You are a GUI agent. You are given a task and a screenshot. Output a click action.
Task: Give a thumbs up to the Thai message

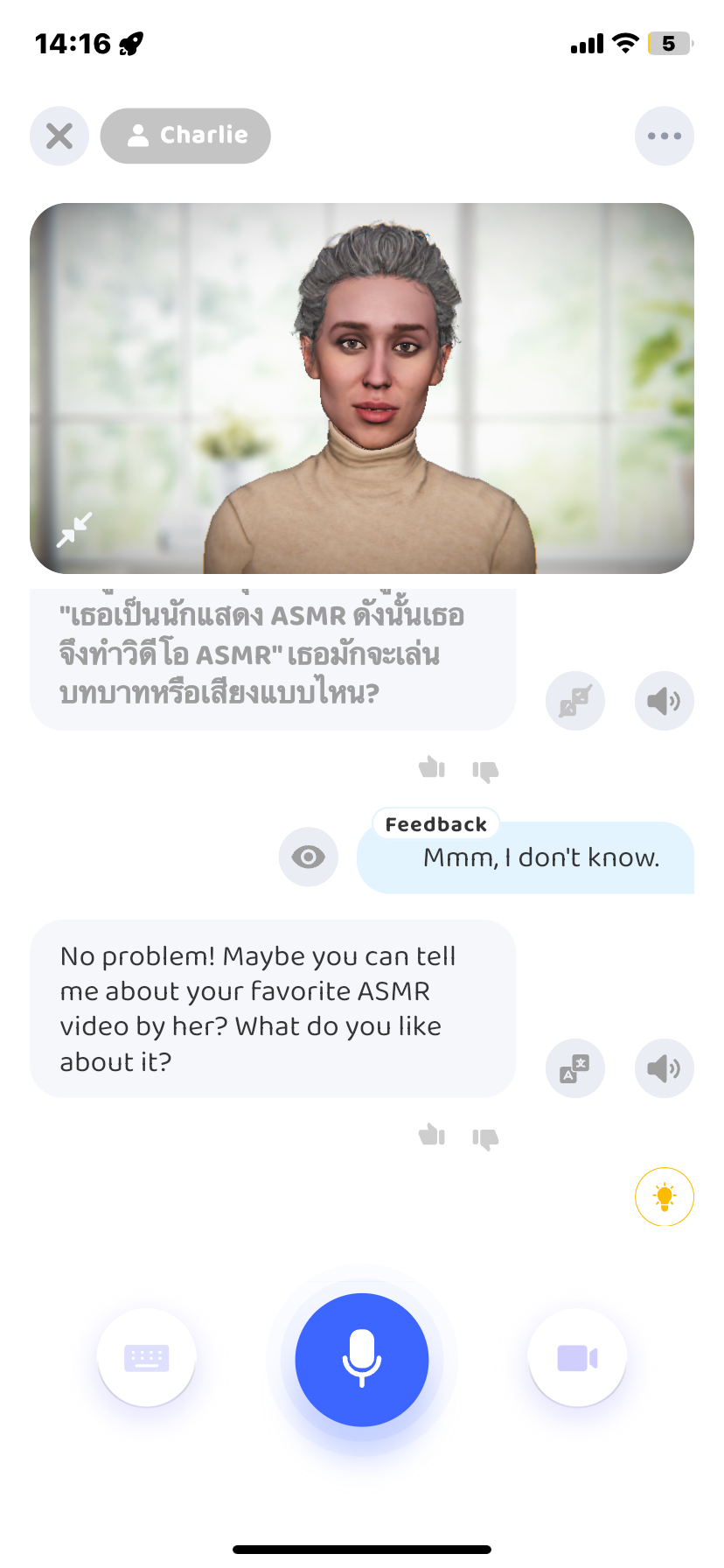tap(432, 767)
